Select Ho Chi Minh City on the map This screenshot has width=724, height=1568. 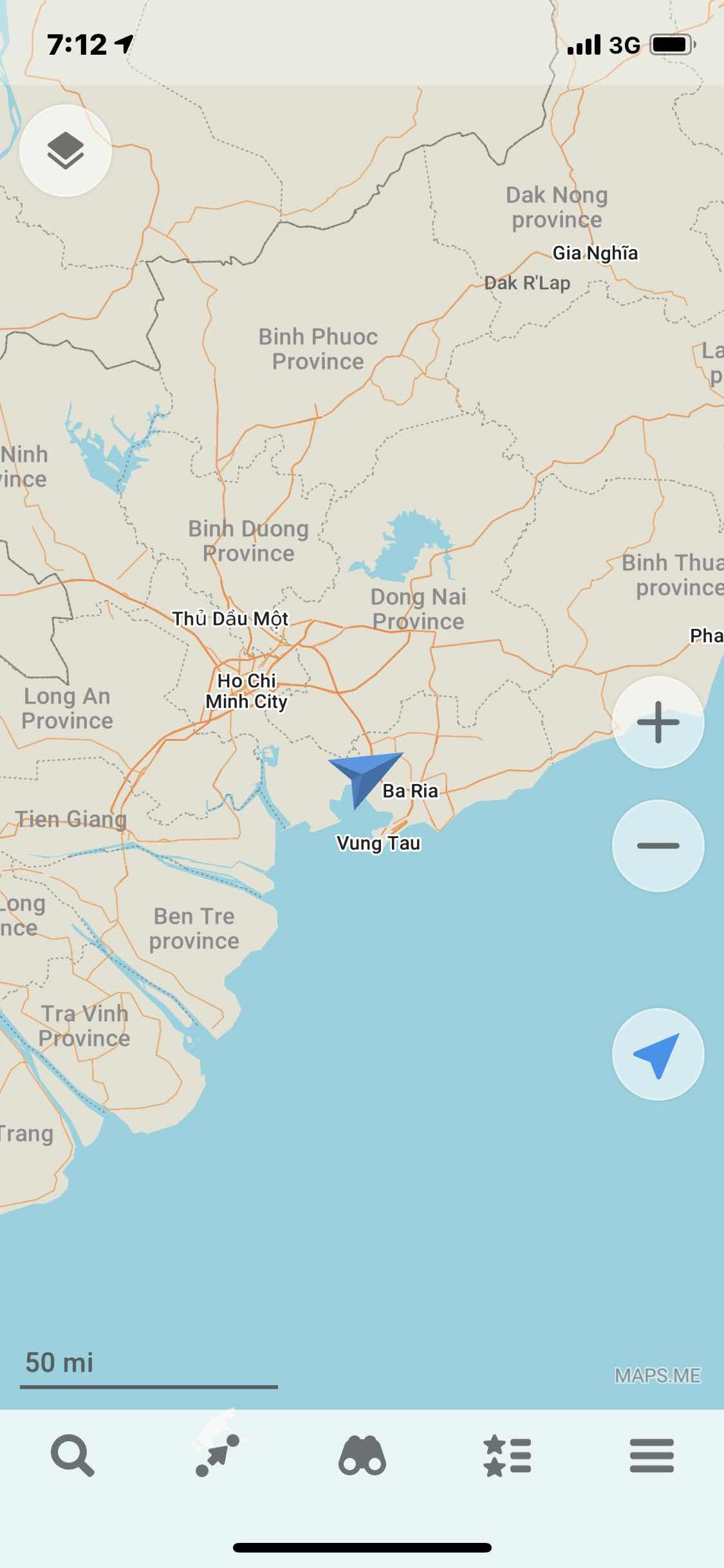246,691
